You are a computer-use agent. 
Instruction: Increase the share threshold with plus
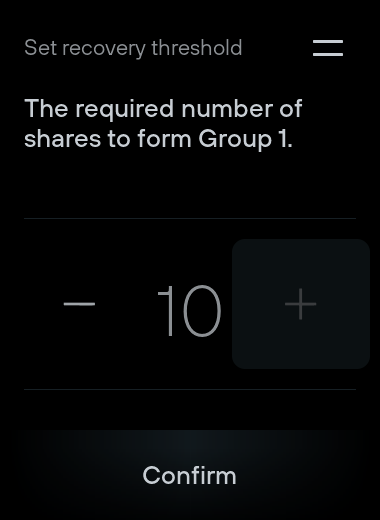click(301, 304)
